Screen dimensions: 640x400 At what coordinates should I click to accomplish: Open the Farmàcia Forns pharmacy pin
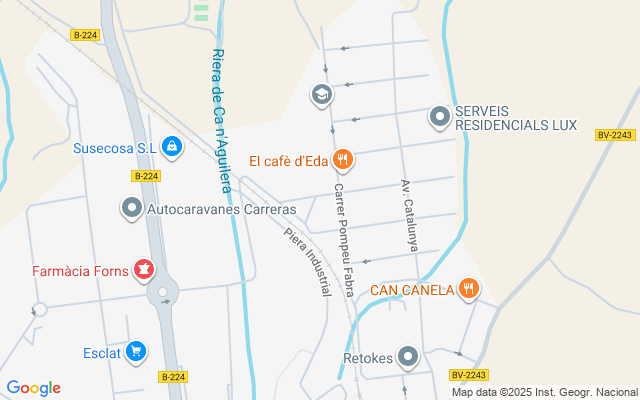(145, 269)
